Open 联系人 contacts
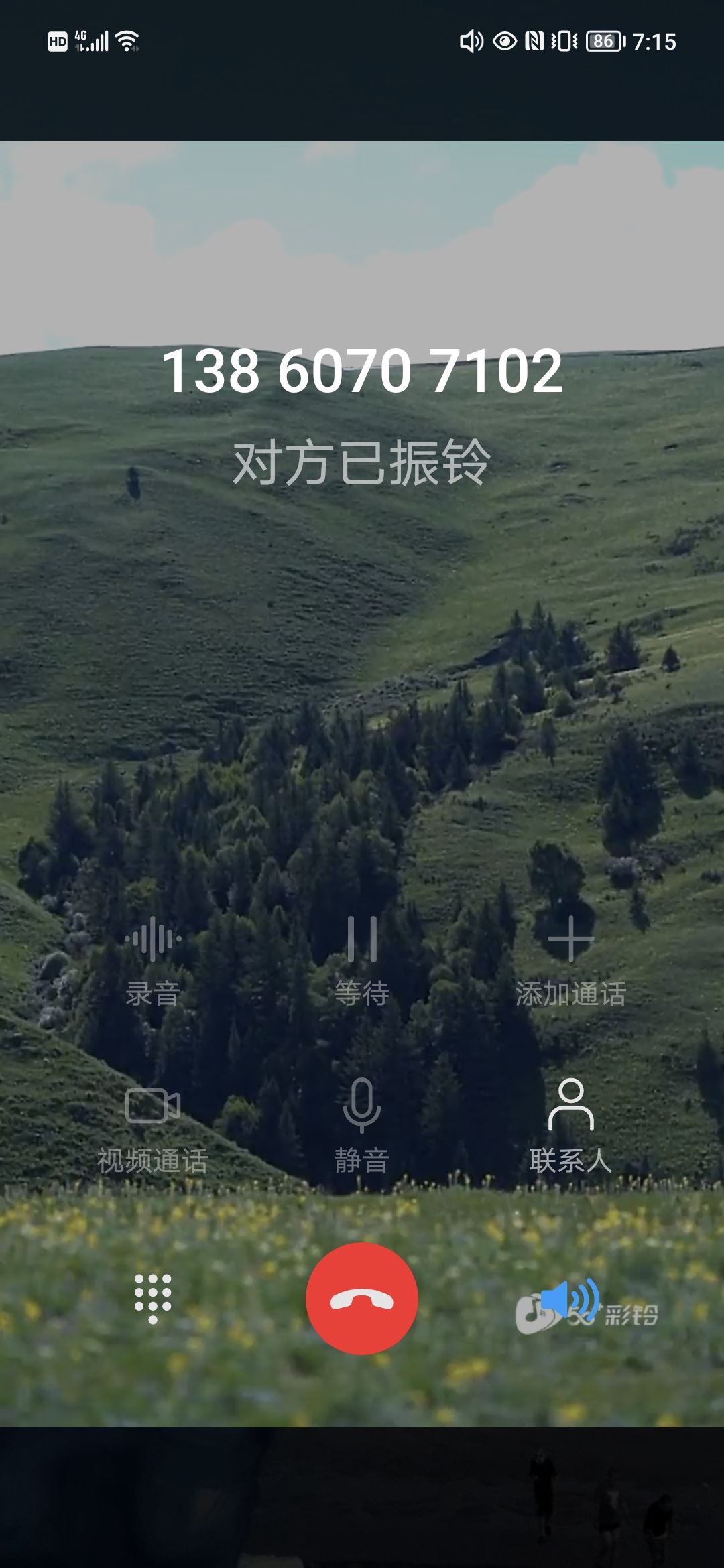 coord(570,1126)
